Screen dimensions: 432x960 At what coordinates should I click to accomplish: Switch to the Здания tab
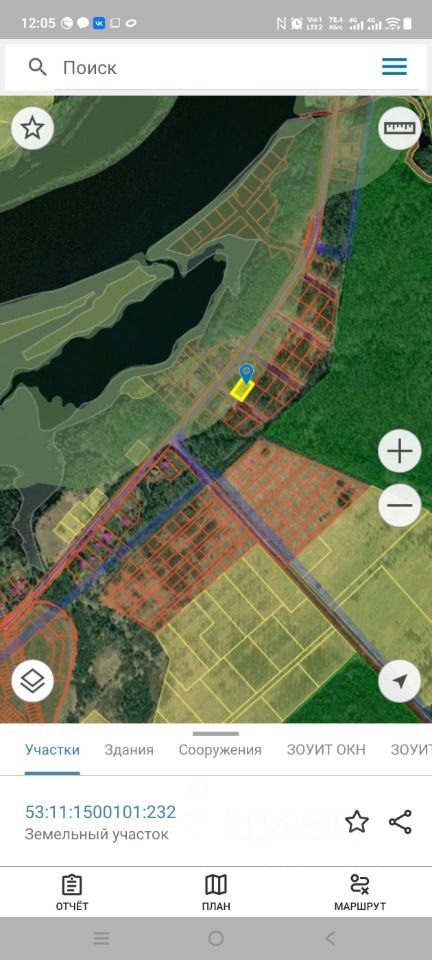click(129, 750)
